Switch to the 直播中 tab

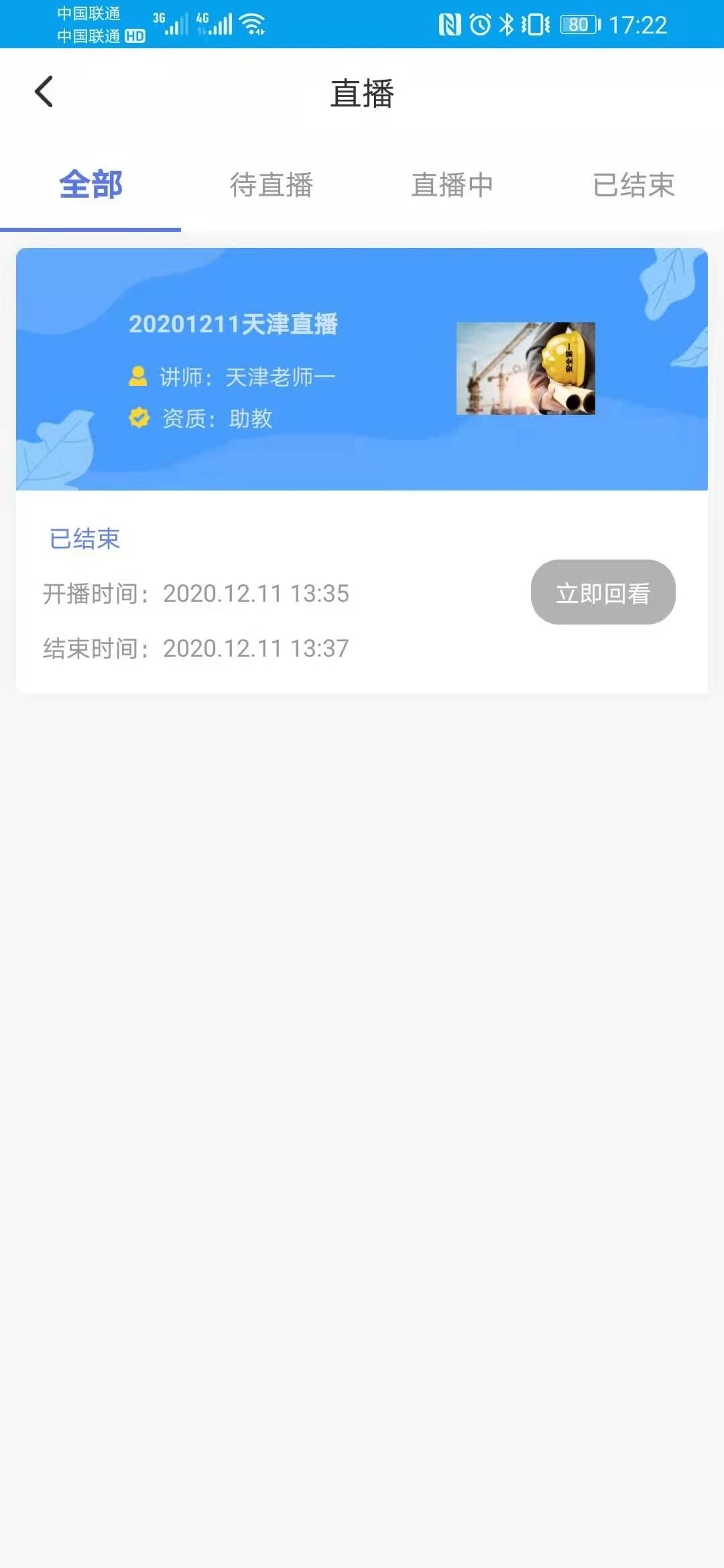[x=452, y=185]
